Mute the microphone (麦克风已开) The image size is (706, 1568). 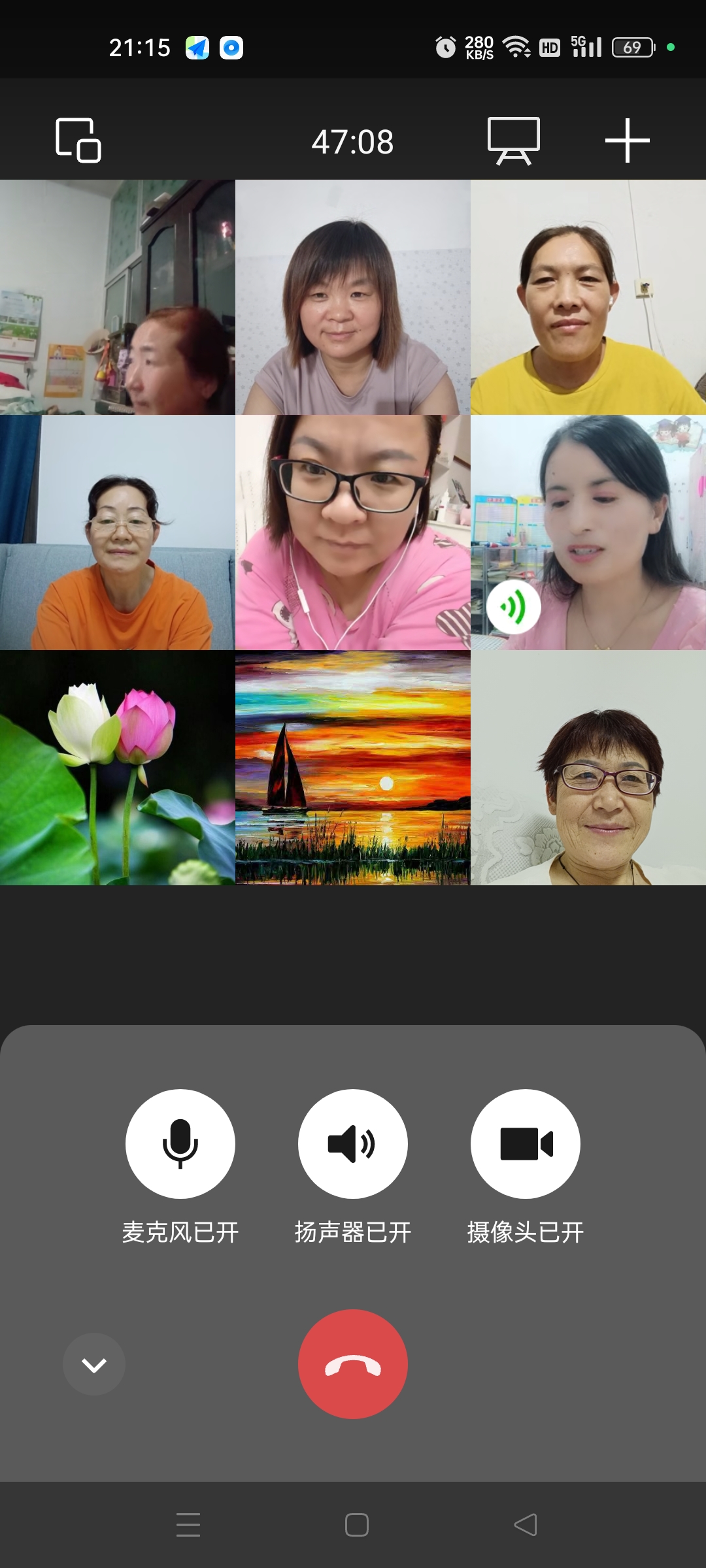180,1144
